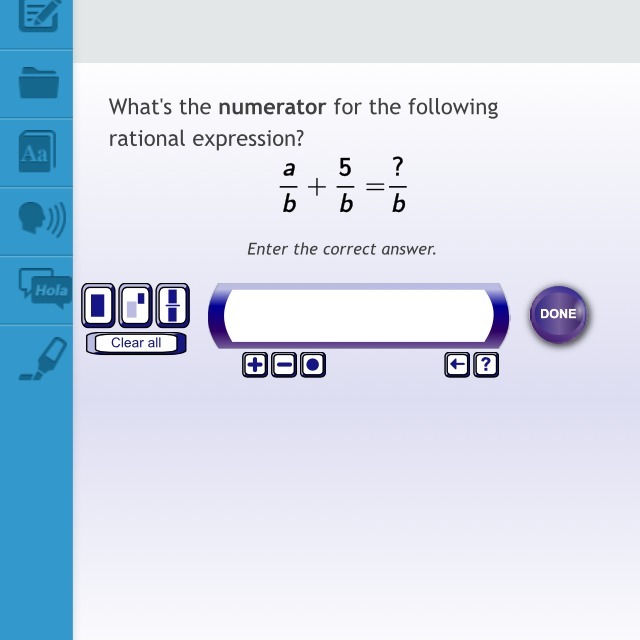This screenshot has height=640, width=640.
Task: Insert a plus sign
Action: [255, 365]
